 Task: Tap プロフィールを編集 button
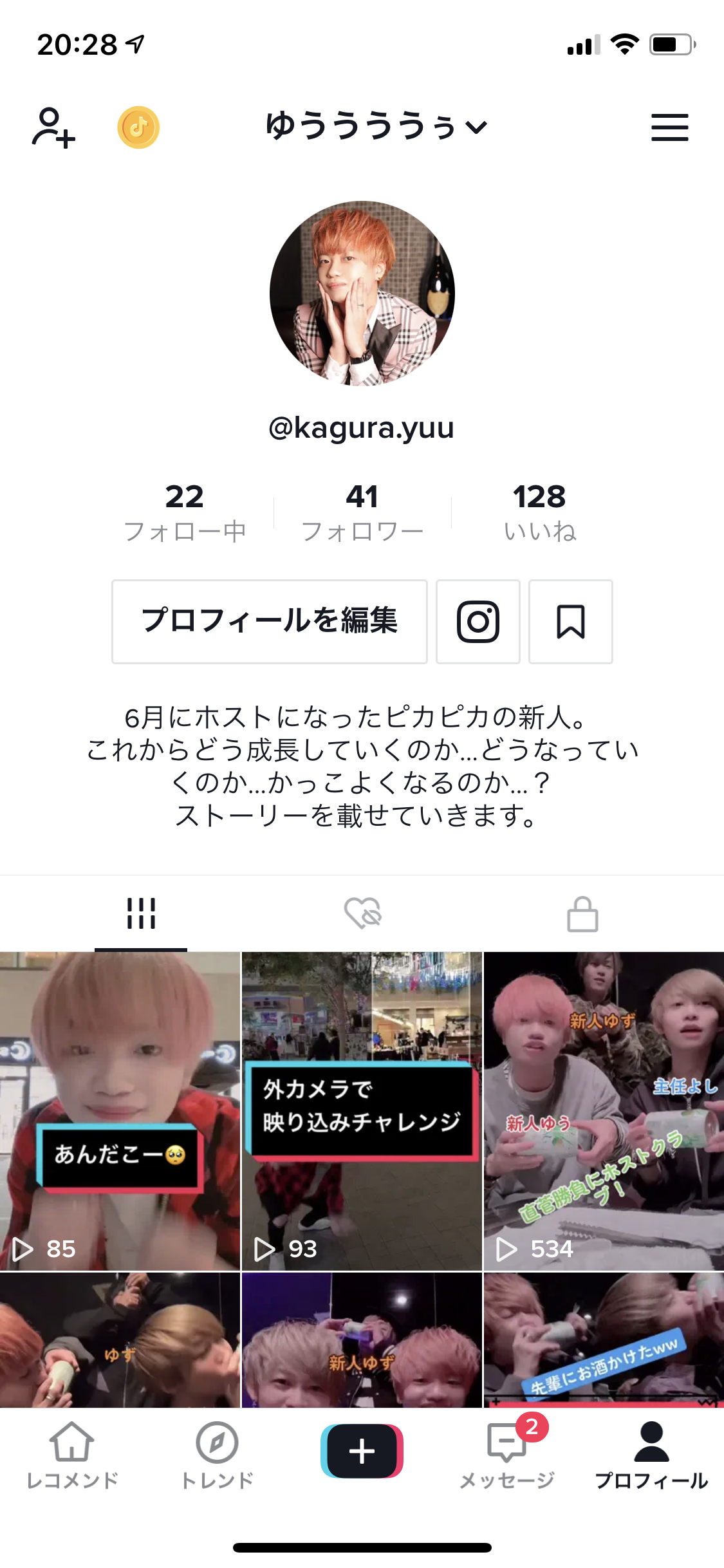pyautogui.click(x=270, y=621)
